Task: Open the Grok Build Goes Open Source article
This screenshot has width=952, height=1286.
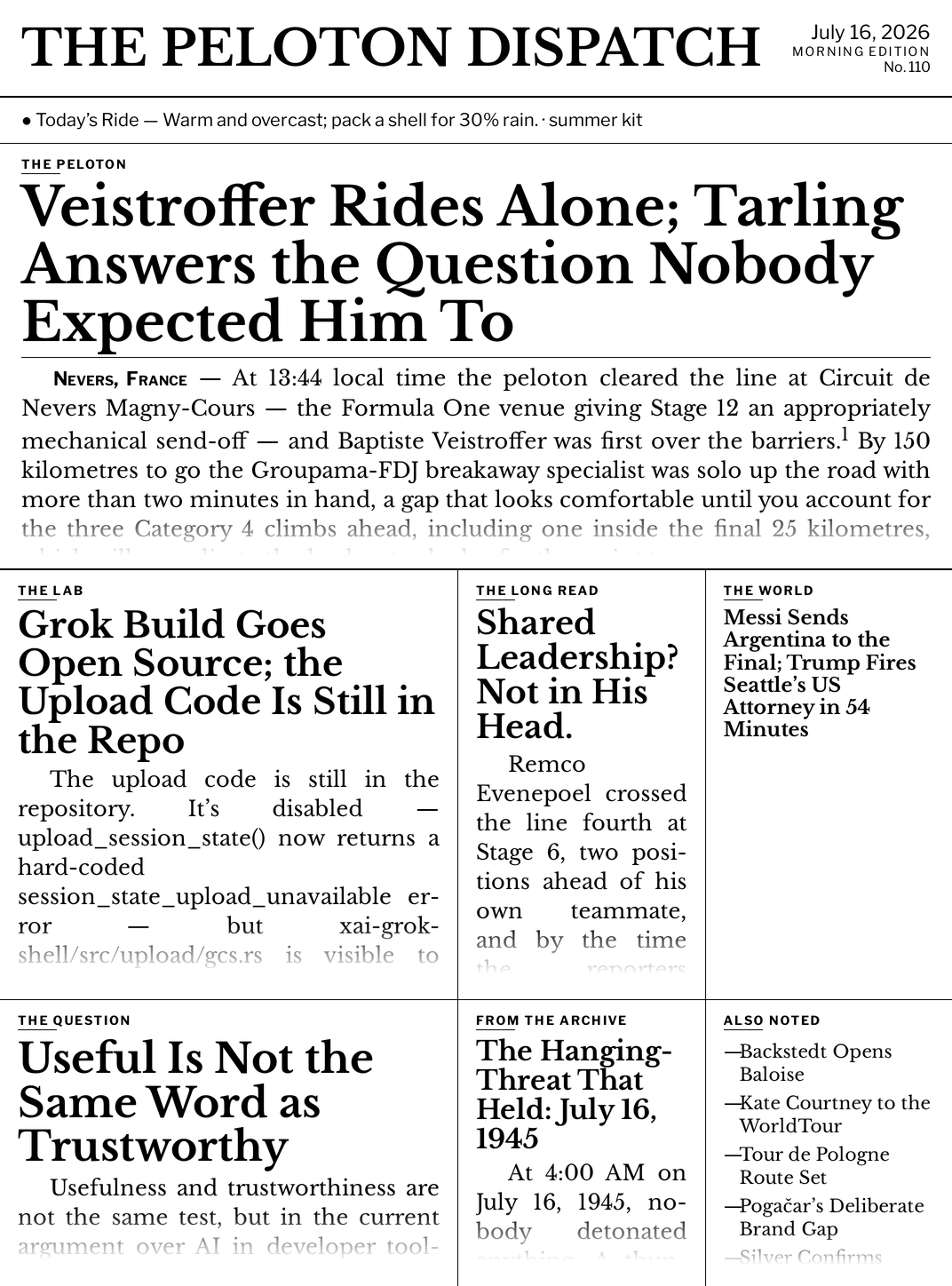Action: click(226, 682)
